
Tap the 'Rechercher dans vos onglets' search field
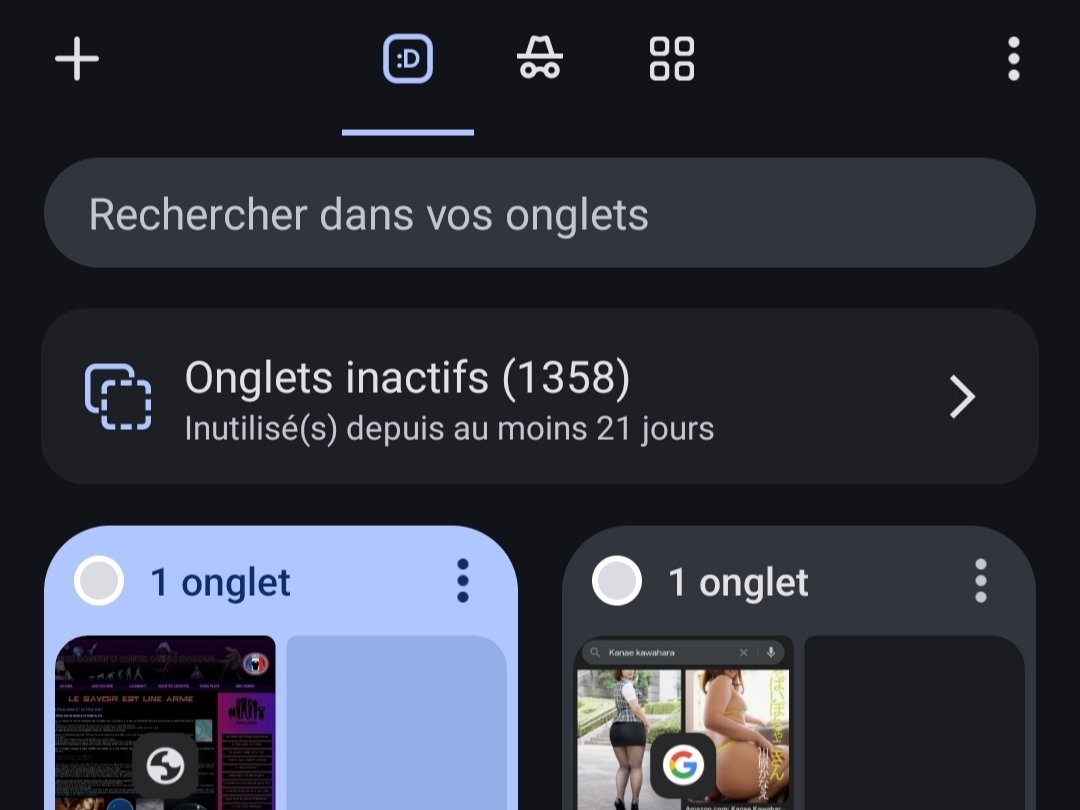[540, 213]
